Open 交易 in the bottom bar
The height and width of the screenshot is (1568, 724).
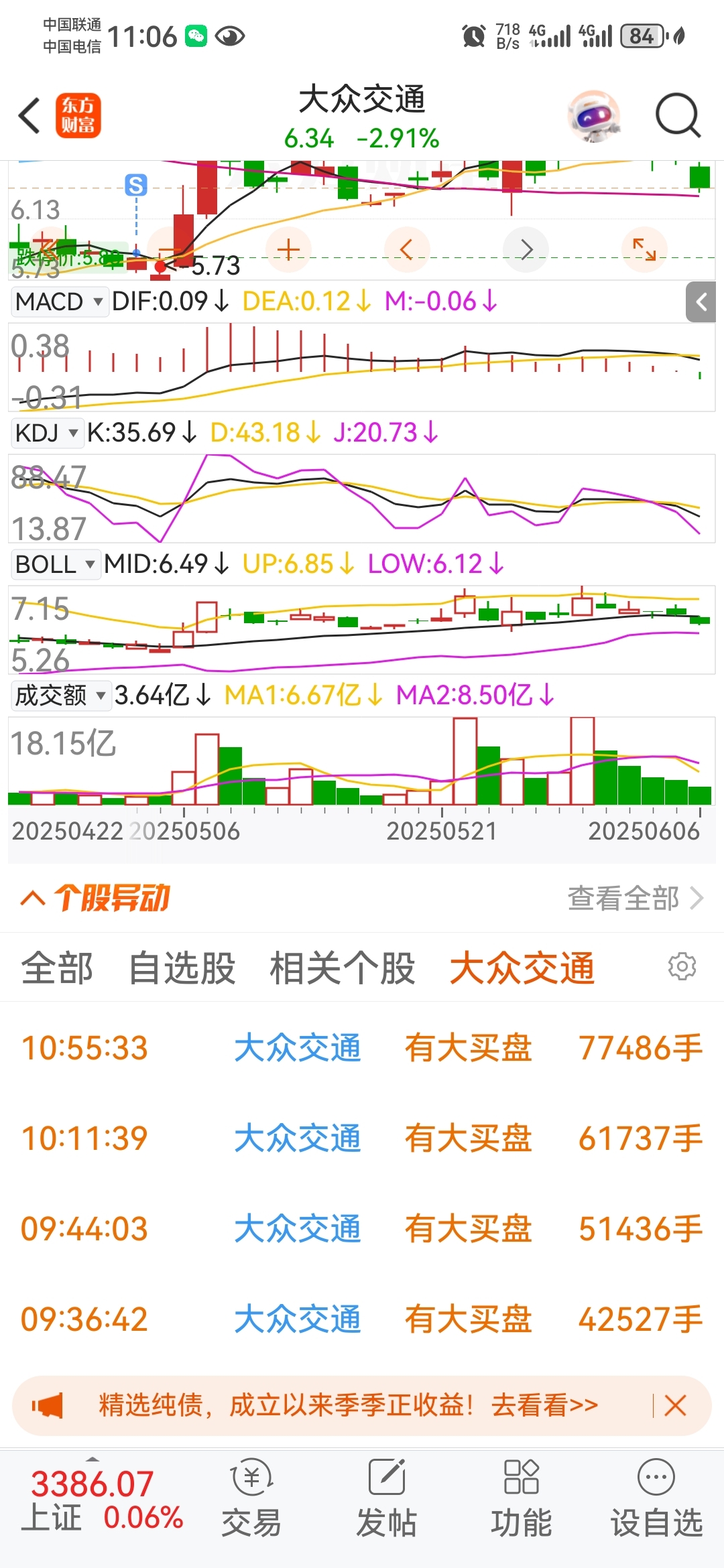pyautogui.click(x=251, y=1498)
